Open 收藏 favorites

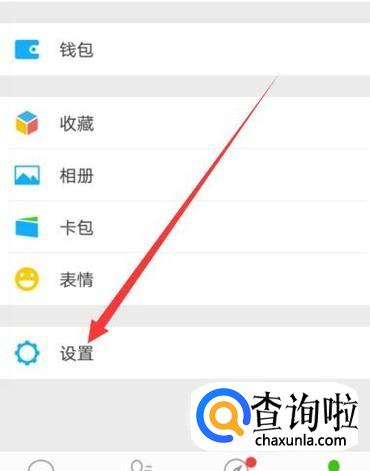click(185, 123)
